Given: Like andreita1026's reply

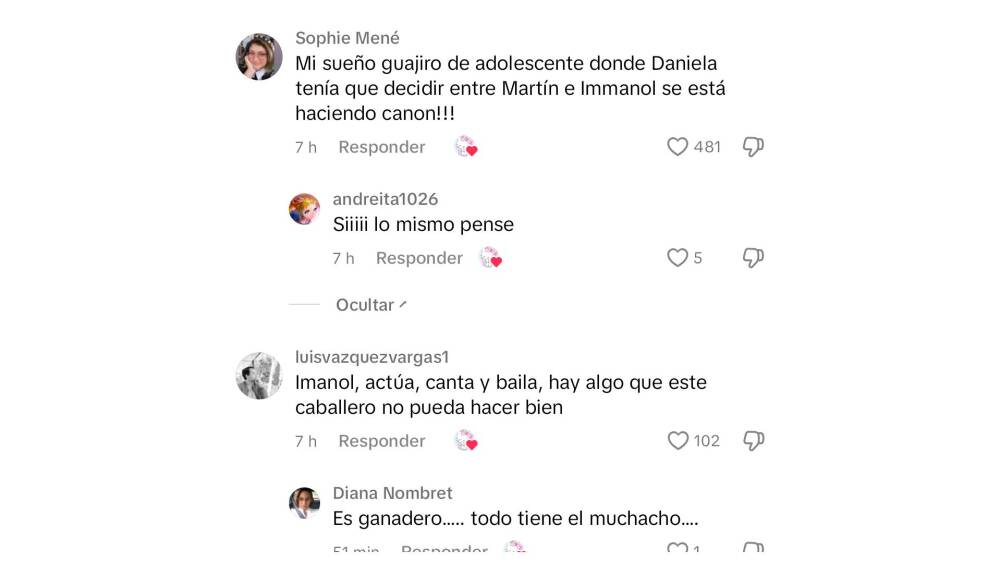Looking at the screenshot, I should point(678,258).
